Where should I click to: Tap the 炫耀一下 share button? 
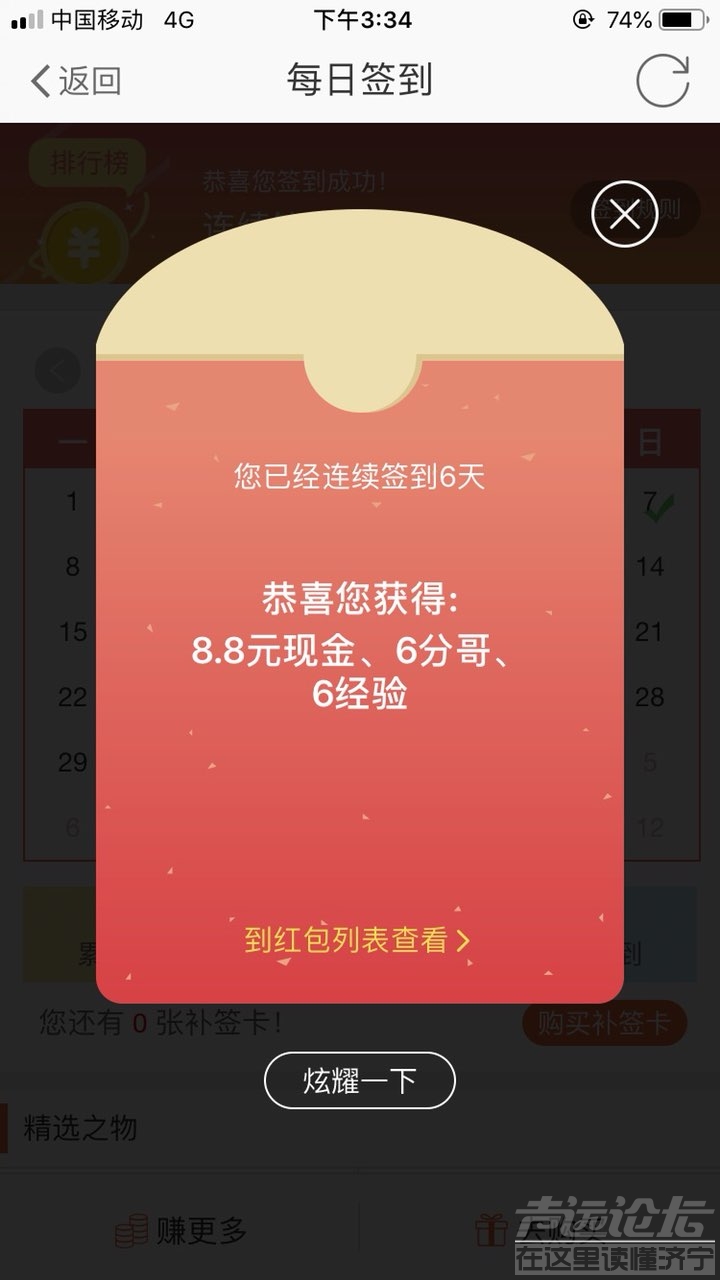point(359,1081)
